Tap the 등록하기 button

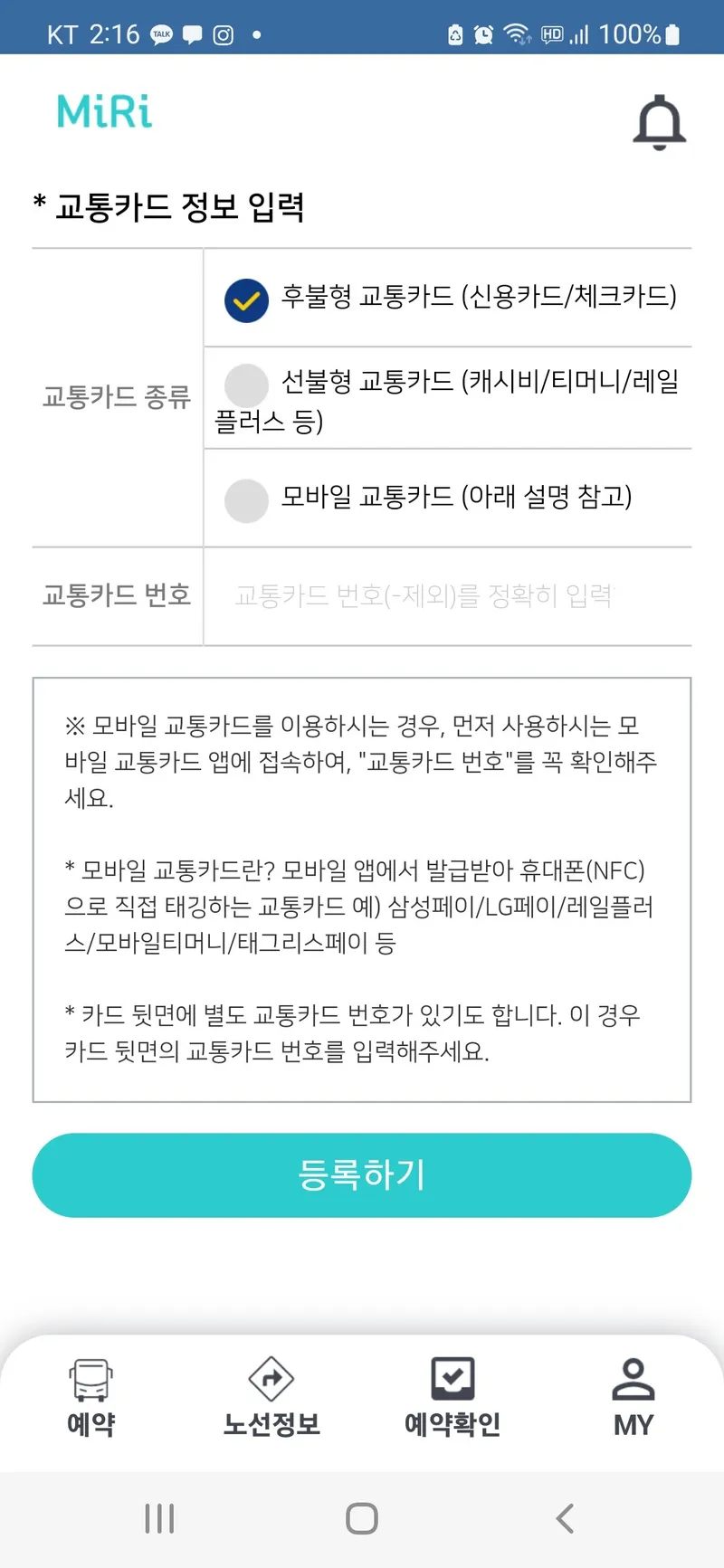[x=362, y=1174]
